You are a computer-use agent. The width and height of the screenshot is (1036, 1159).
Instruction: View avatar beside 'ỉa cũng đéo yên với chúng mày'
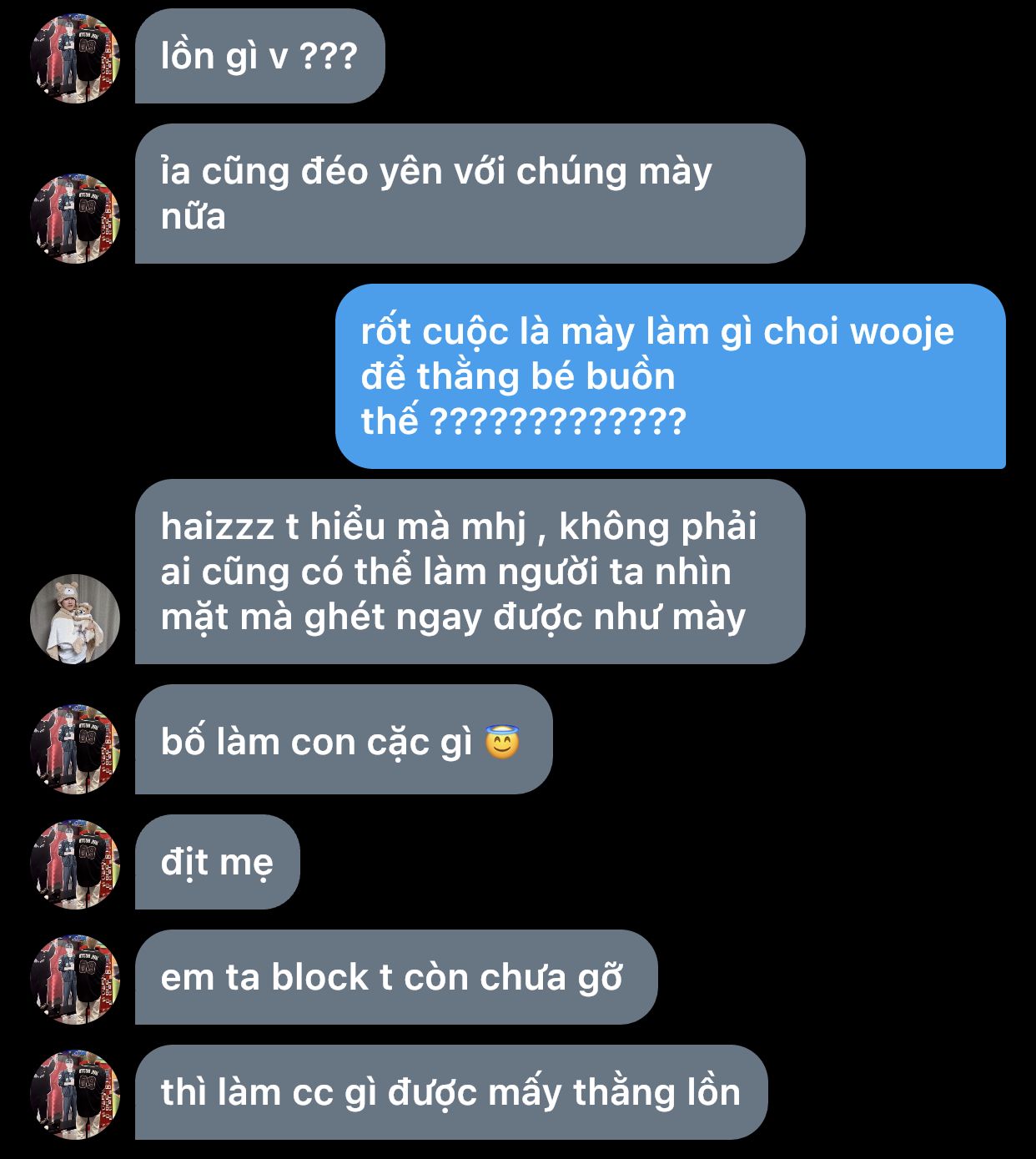click(x=75, y=219)
